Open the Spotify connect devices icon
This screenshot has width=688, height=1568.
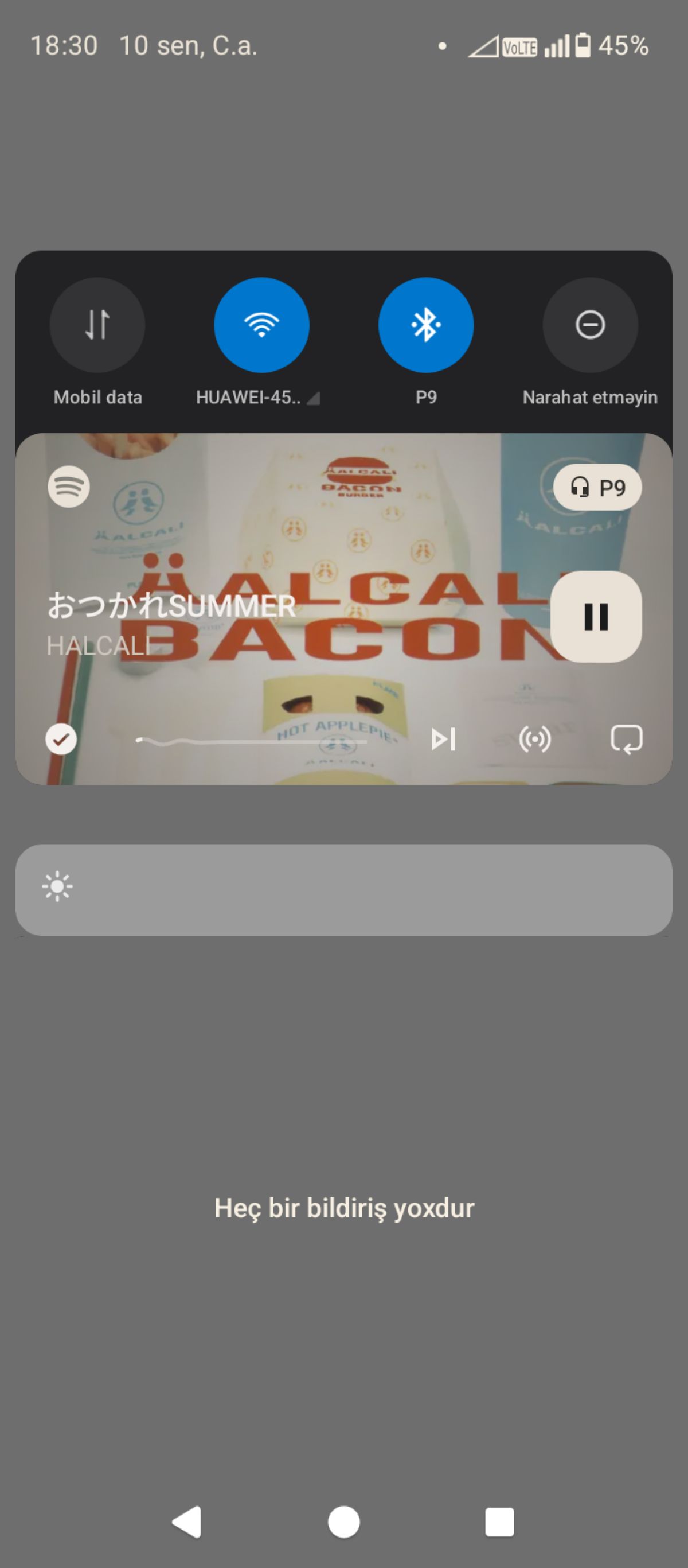pyautogui.click(x=535, y=739)
